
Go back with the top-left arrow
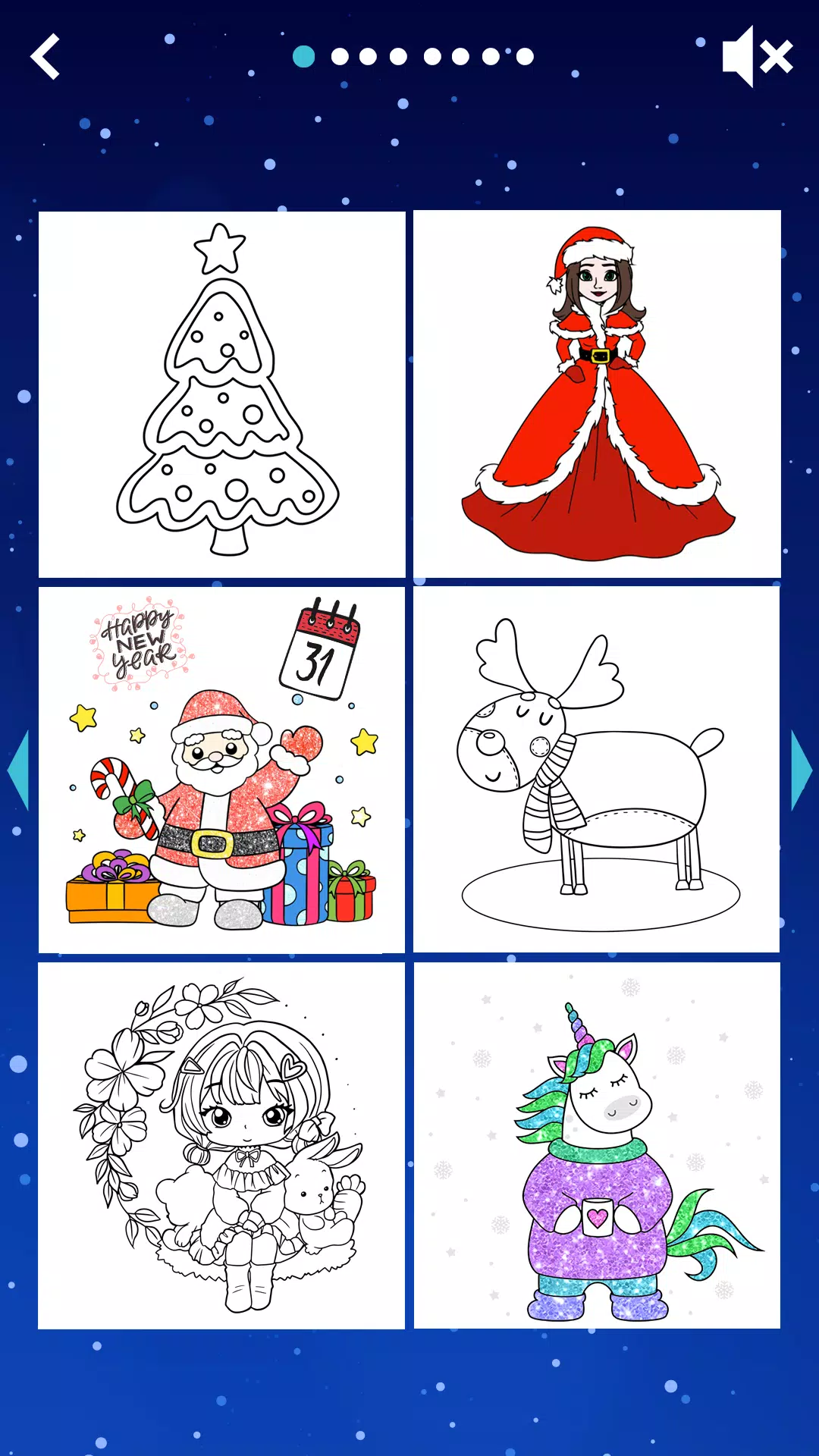click(x=45, y=57)
